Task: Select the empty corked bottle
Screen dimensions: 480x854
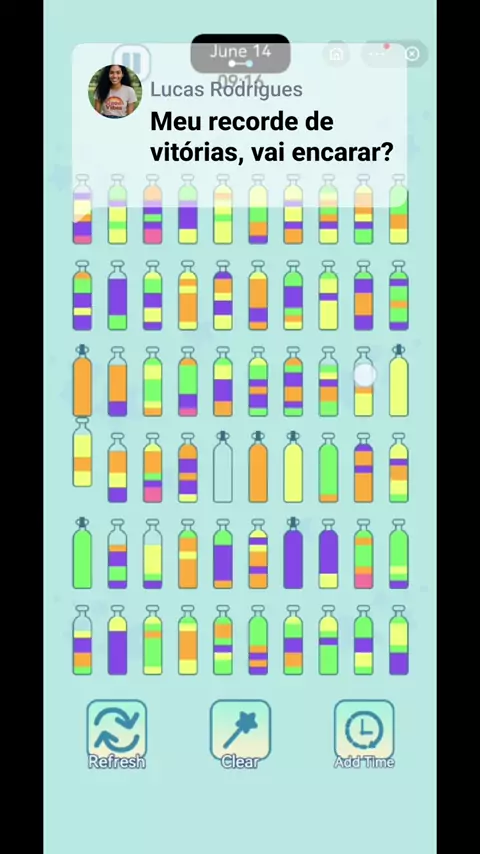Action: [x=223, y=467]
